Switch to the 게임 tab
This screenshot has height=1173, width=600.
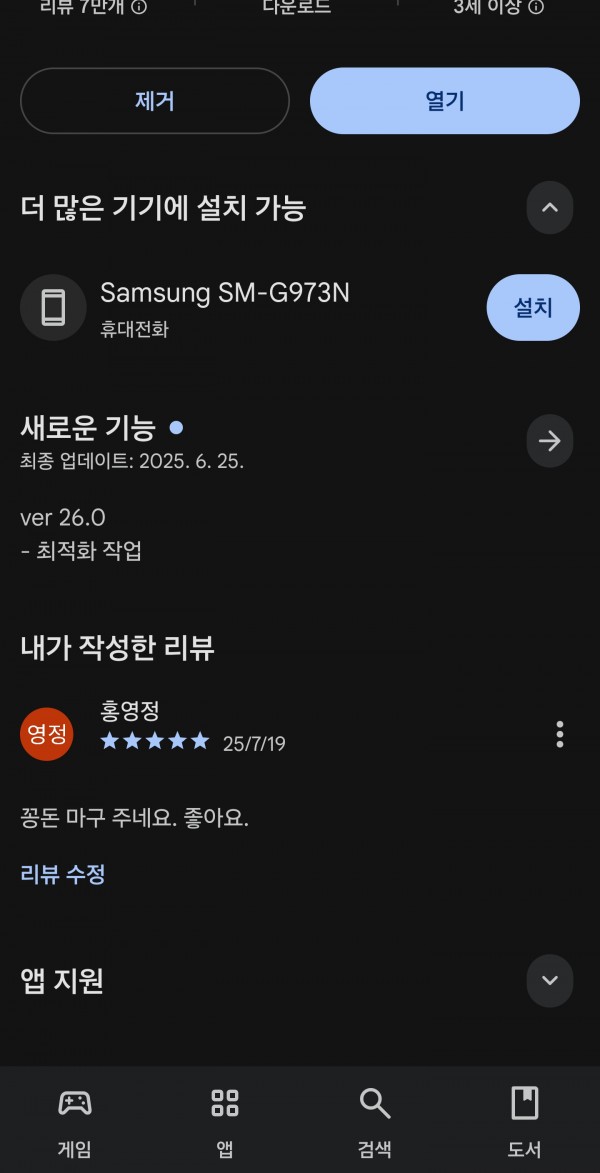(75, 1121)
